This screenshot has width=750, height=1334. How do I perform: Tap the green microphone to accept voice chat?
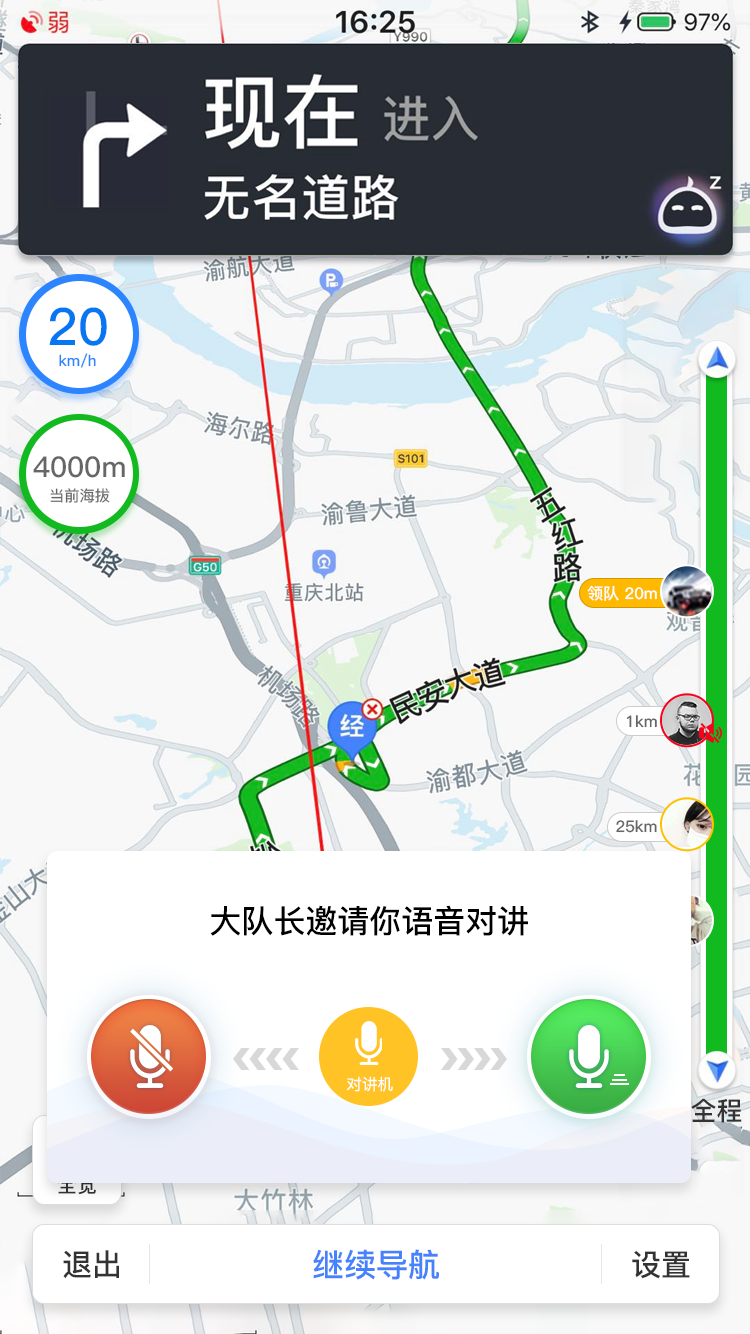(x=589, y=1055)
